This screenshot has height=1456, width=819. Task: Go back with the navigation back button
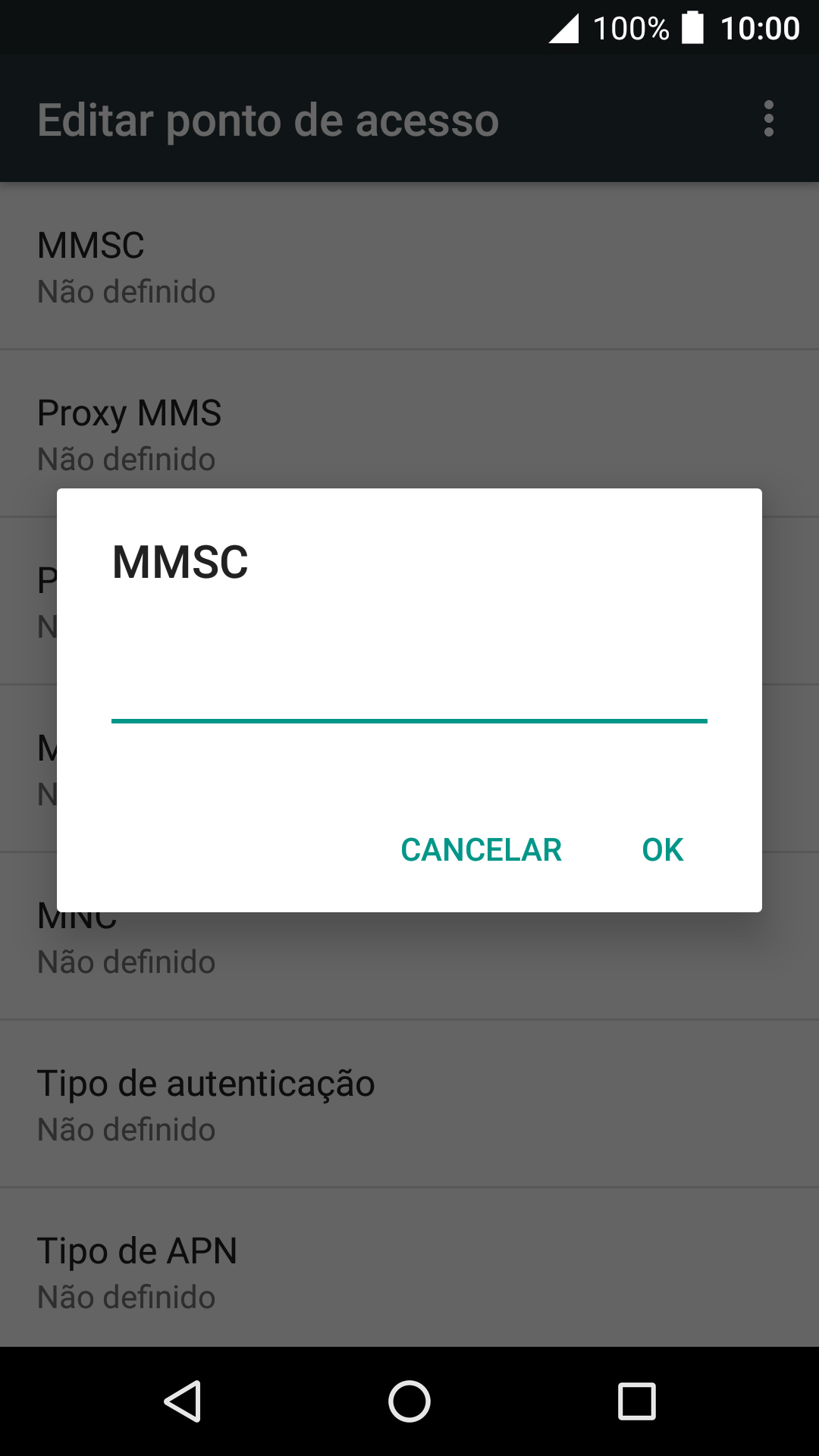pos(182,1401)
